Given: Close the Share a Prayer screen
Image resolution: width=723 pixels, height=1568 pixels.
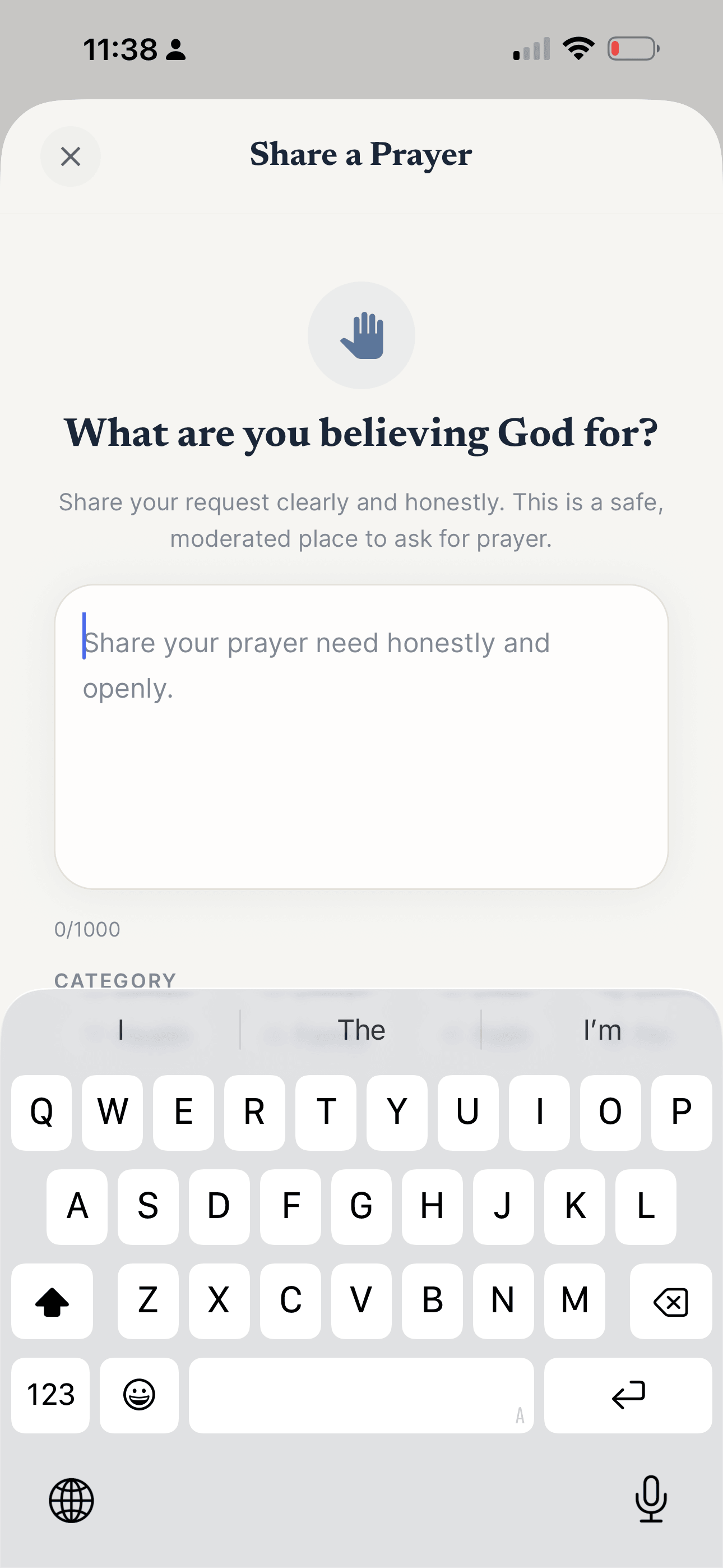Looking at the screenshot, I should tap(71, 156).
